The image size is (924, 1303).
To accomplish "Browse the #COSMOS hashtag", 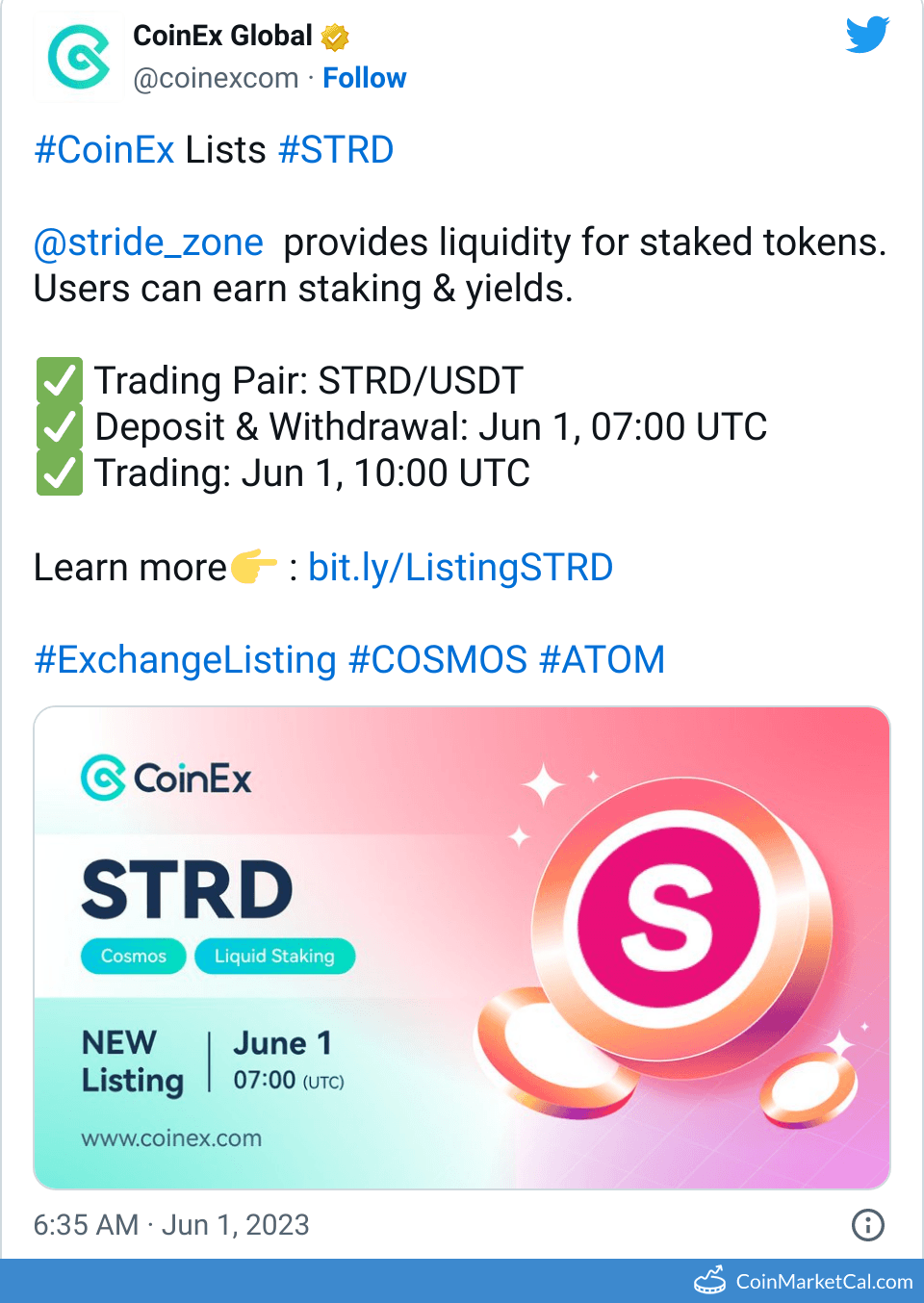I will 438,660.
